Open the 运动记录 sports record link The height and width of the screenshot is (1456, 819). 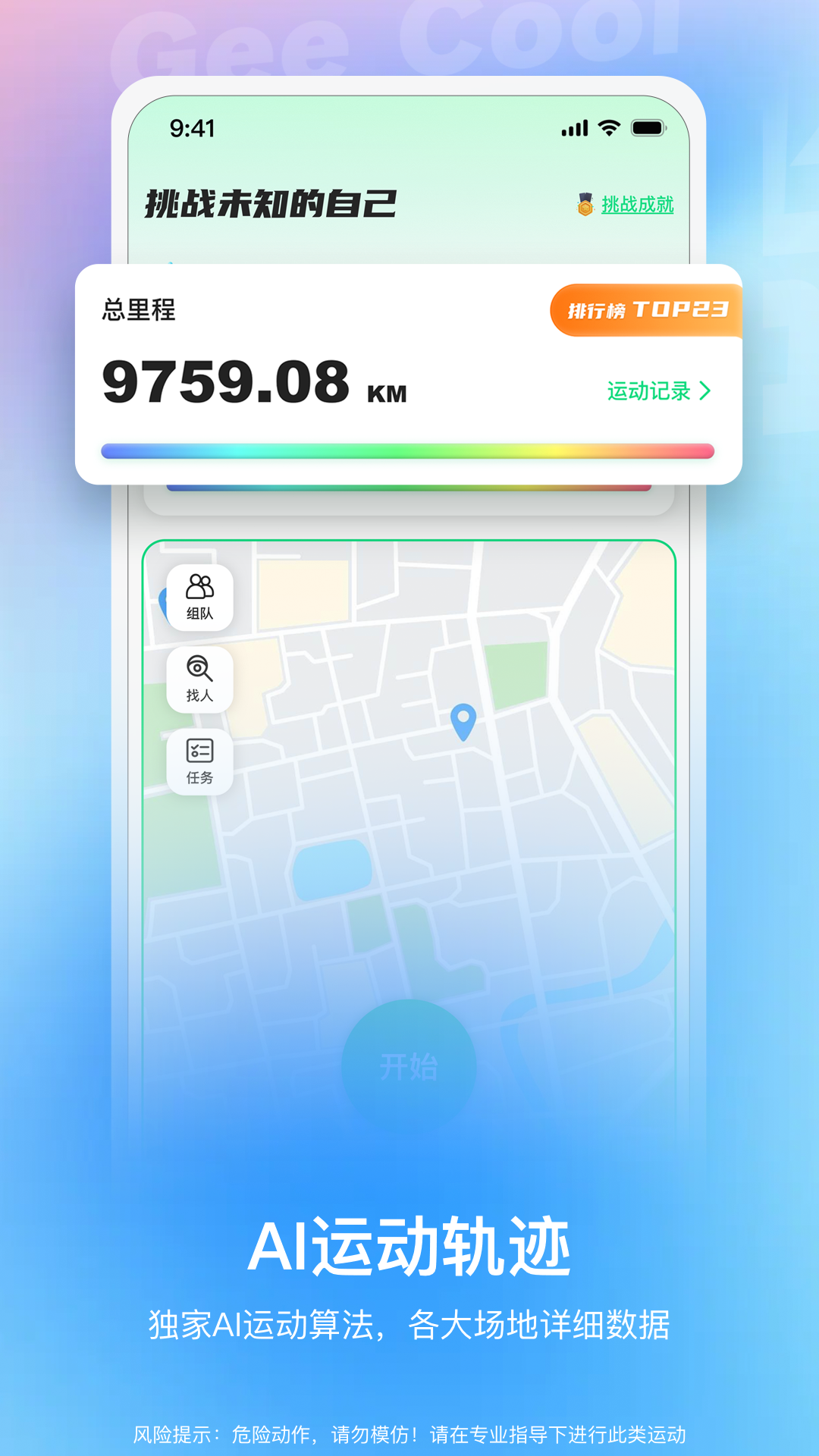tap(649, 390)
